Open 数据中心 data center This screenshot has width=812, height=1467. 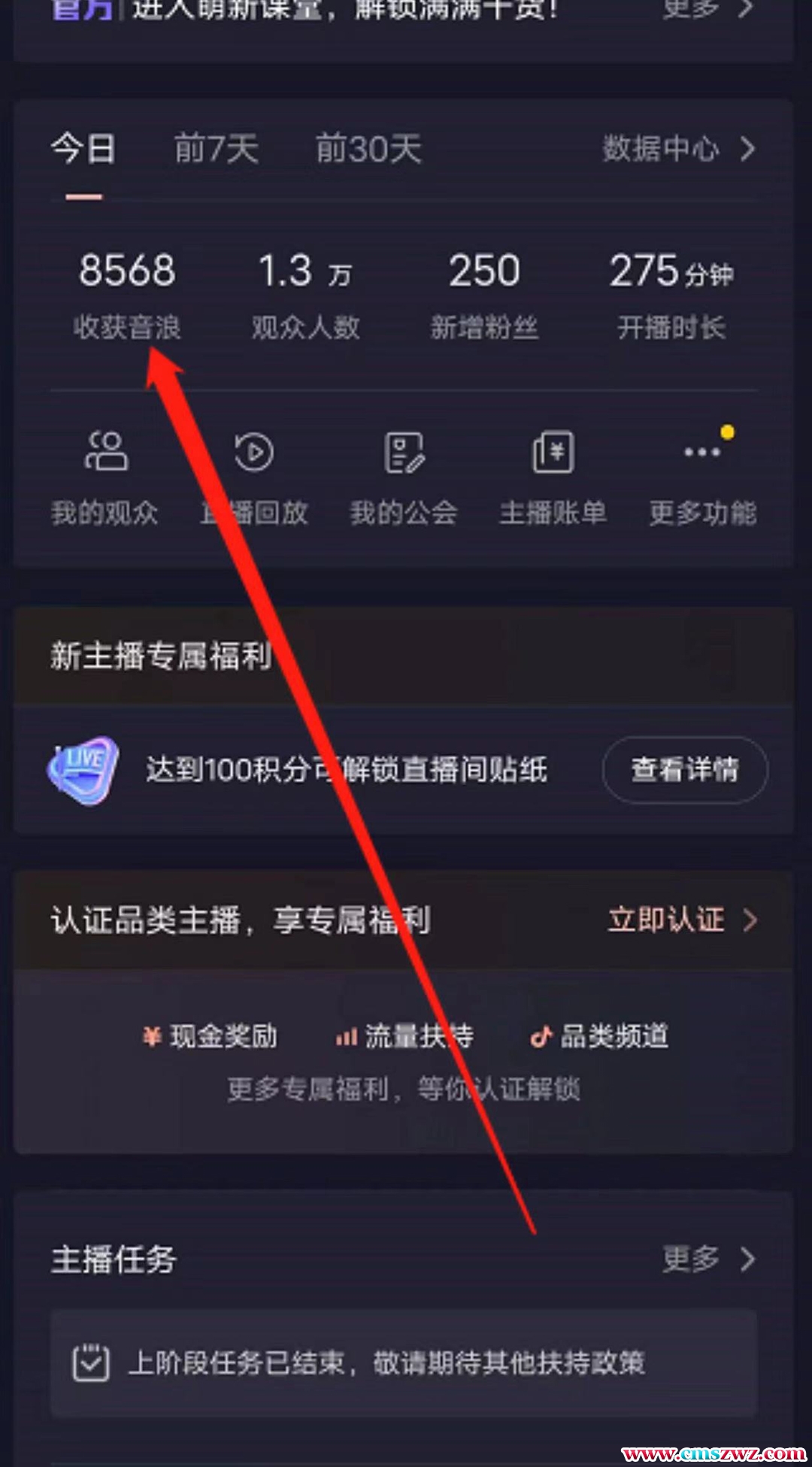tap(678, 149)
